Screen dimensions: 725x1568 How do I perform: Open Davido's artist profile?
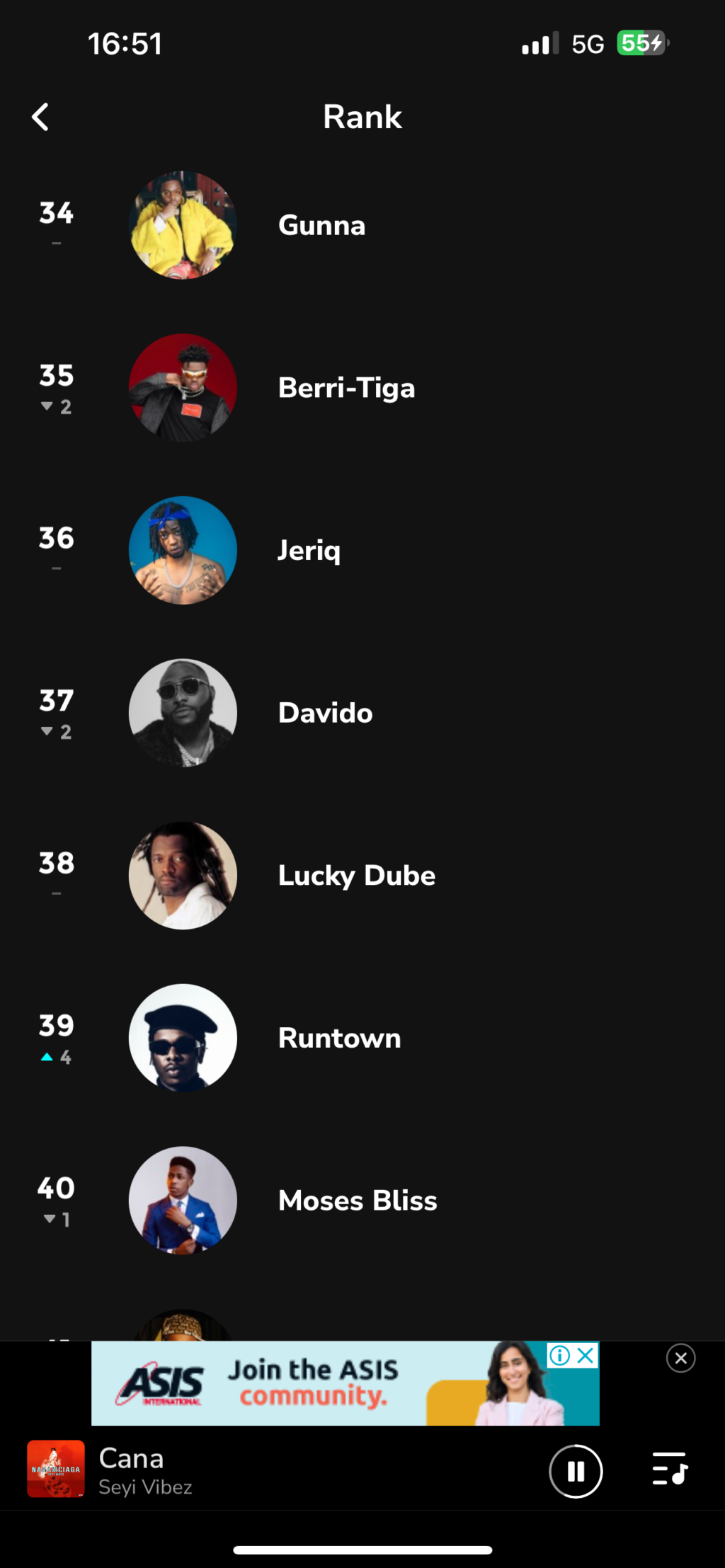click(325, 713)
